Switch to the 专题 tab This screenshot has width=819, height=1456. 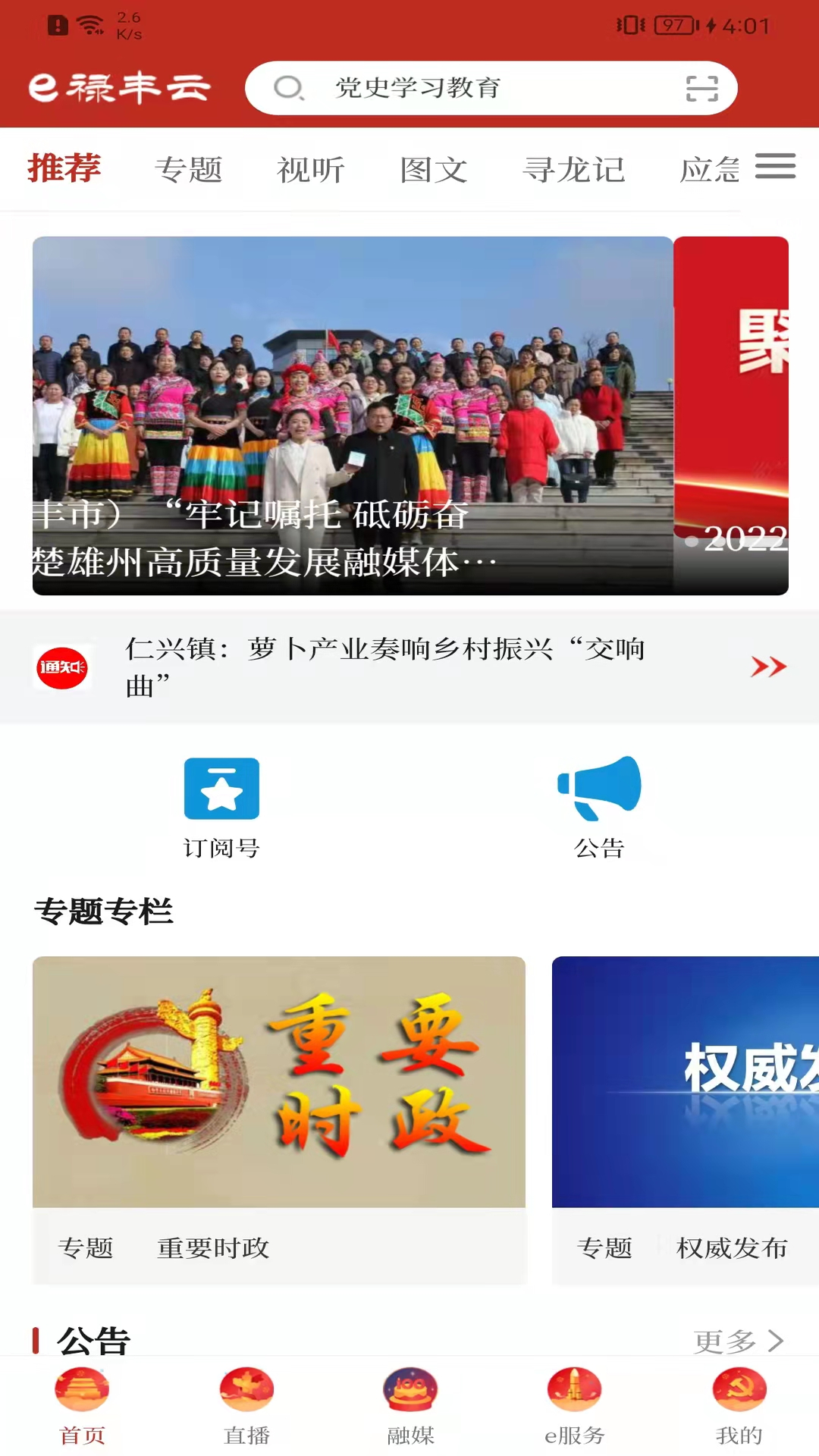point(190,168)
